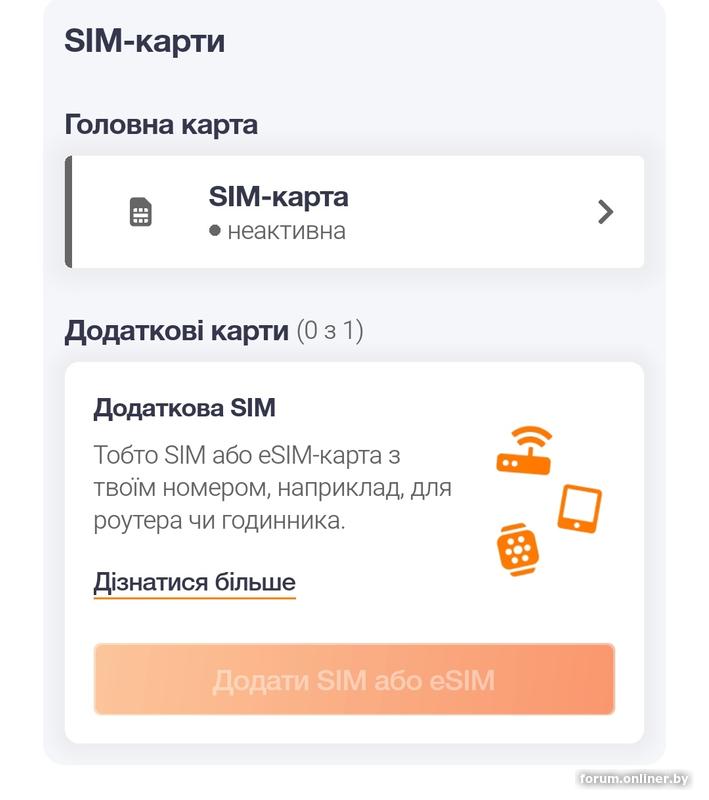Tap the Додати SIM або eSIM button
Viewport: 709px width, 800px height.
354,680
